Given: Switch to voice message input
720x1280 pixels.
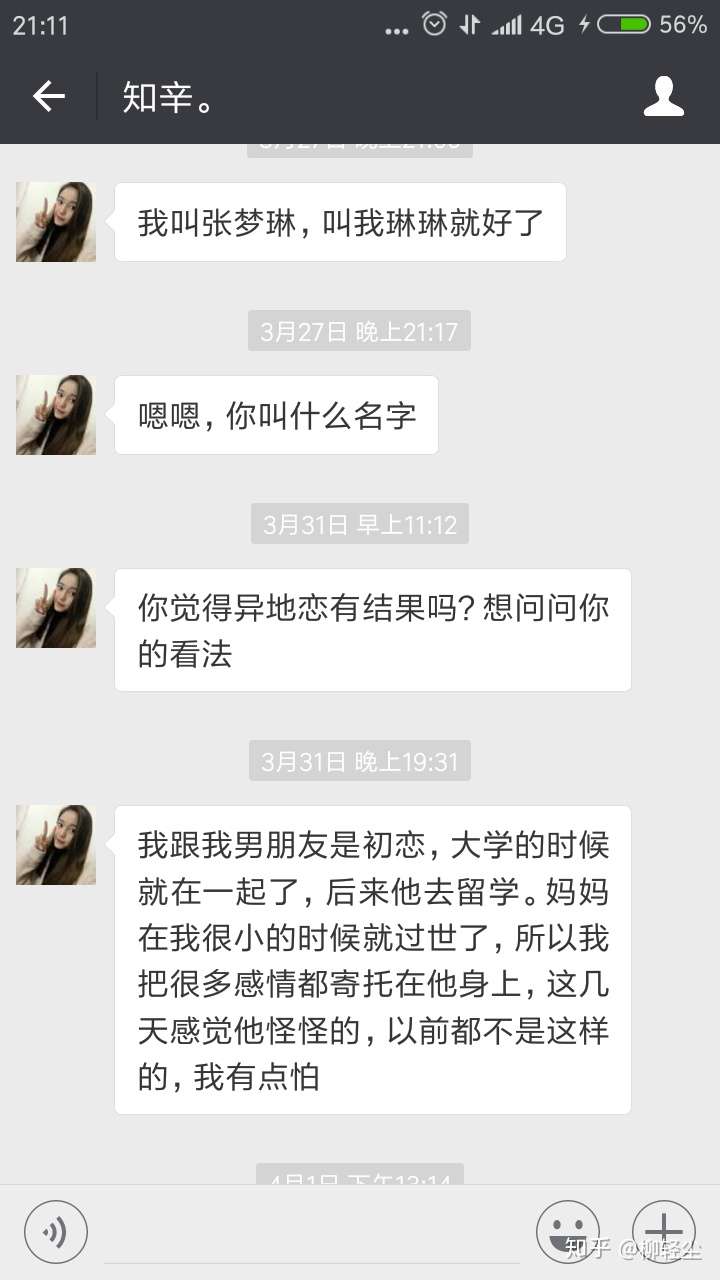Looking at the screenshot, I should click(x=56, y=1231).
